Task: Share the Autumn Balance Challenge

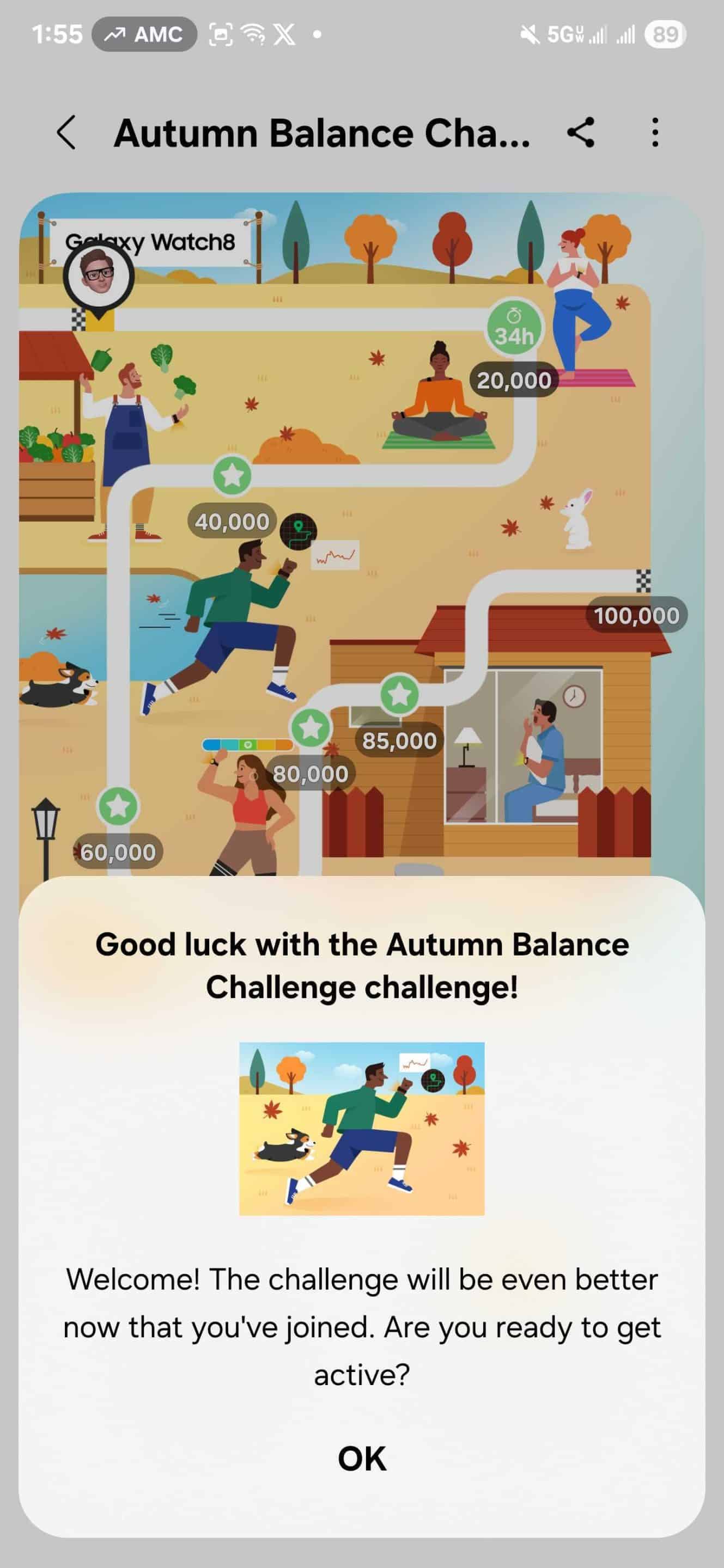Action: (x=580, y=133)
